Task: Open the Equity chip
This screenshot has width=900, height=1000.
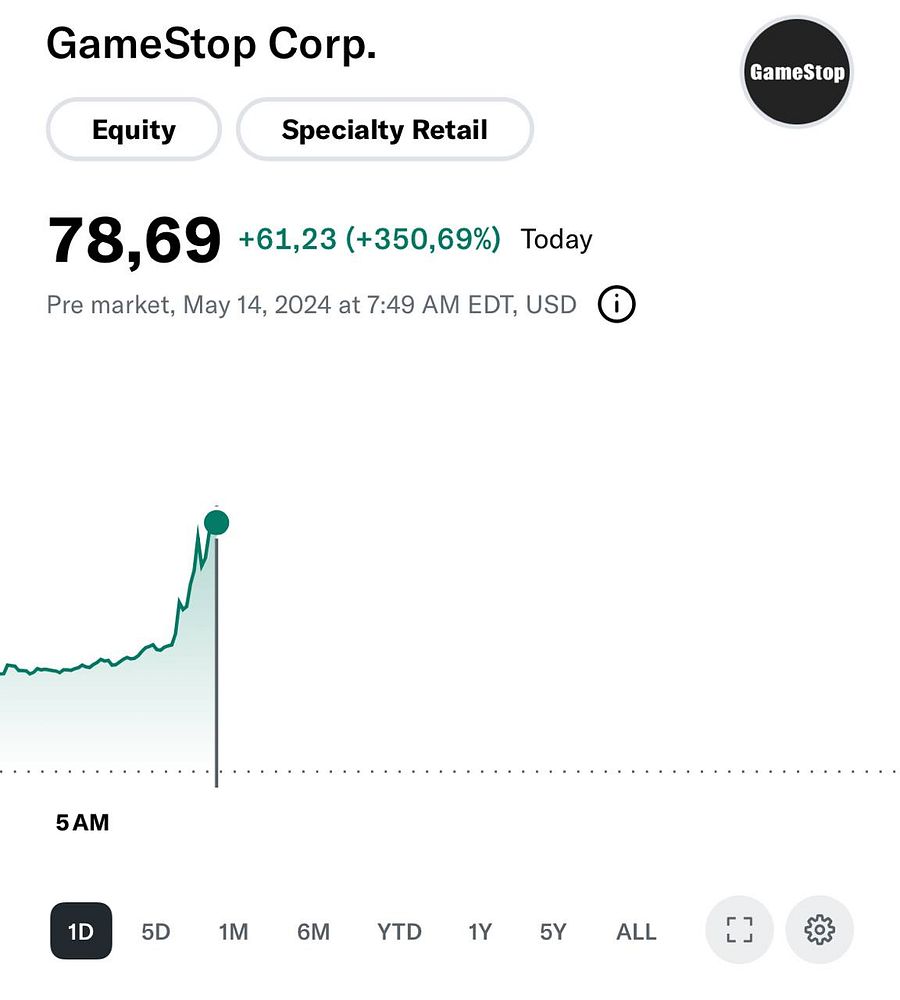Action: (x=133, y=130)
